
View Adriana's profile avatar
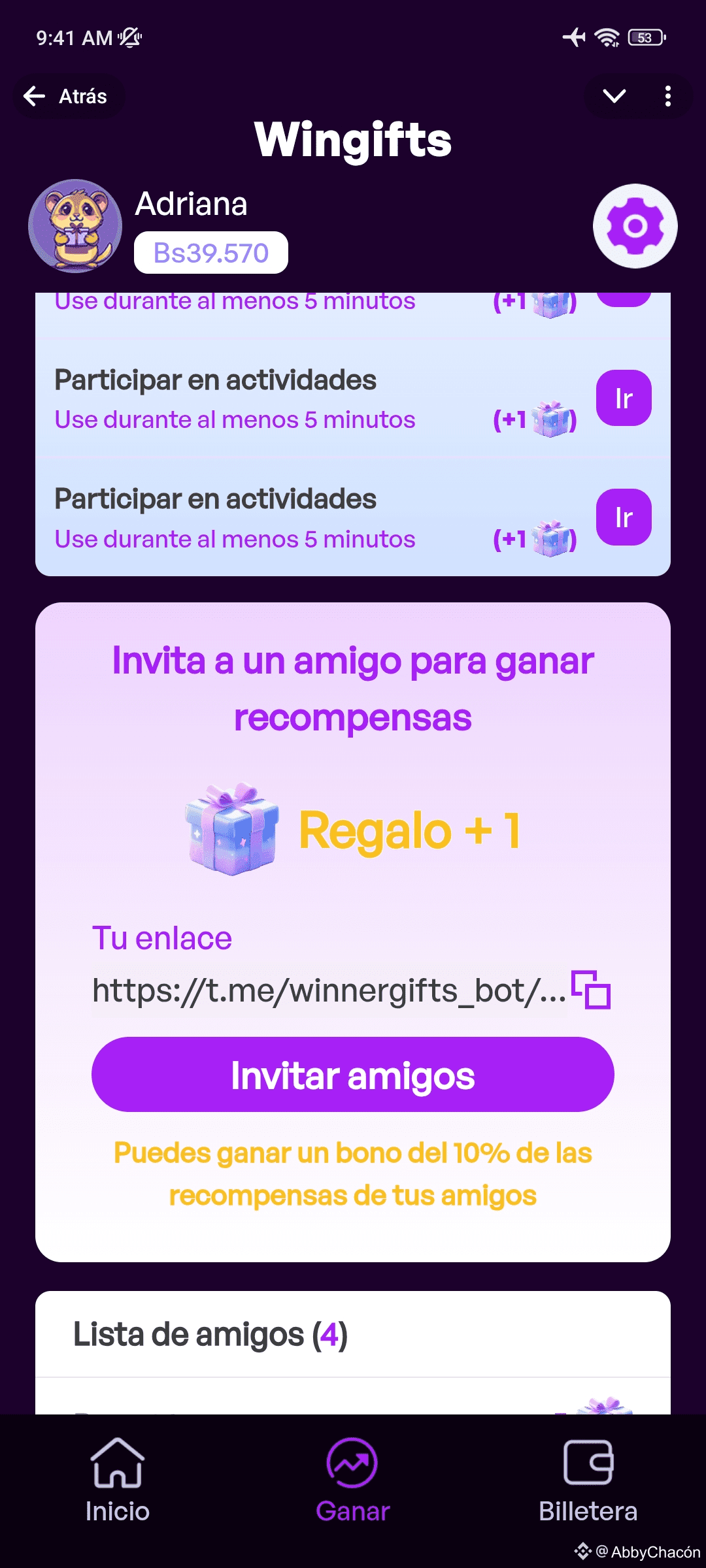point(75,226)
